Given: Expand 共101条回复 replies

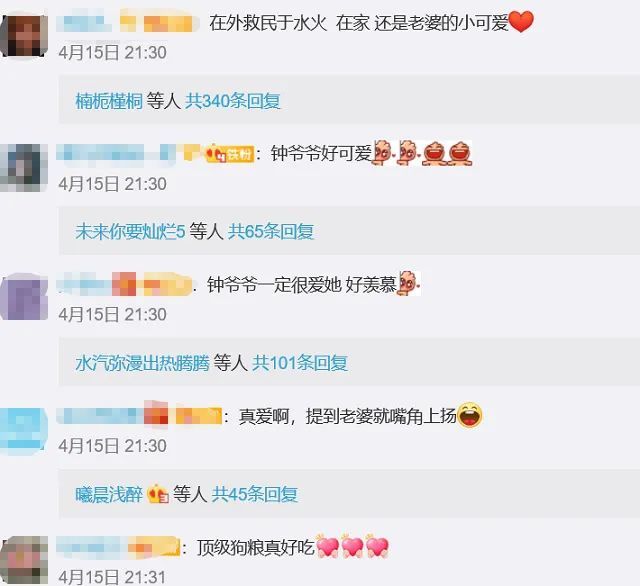Looking at the screenshot, I should [300, 363].
